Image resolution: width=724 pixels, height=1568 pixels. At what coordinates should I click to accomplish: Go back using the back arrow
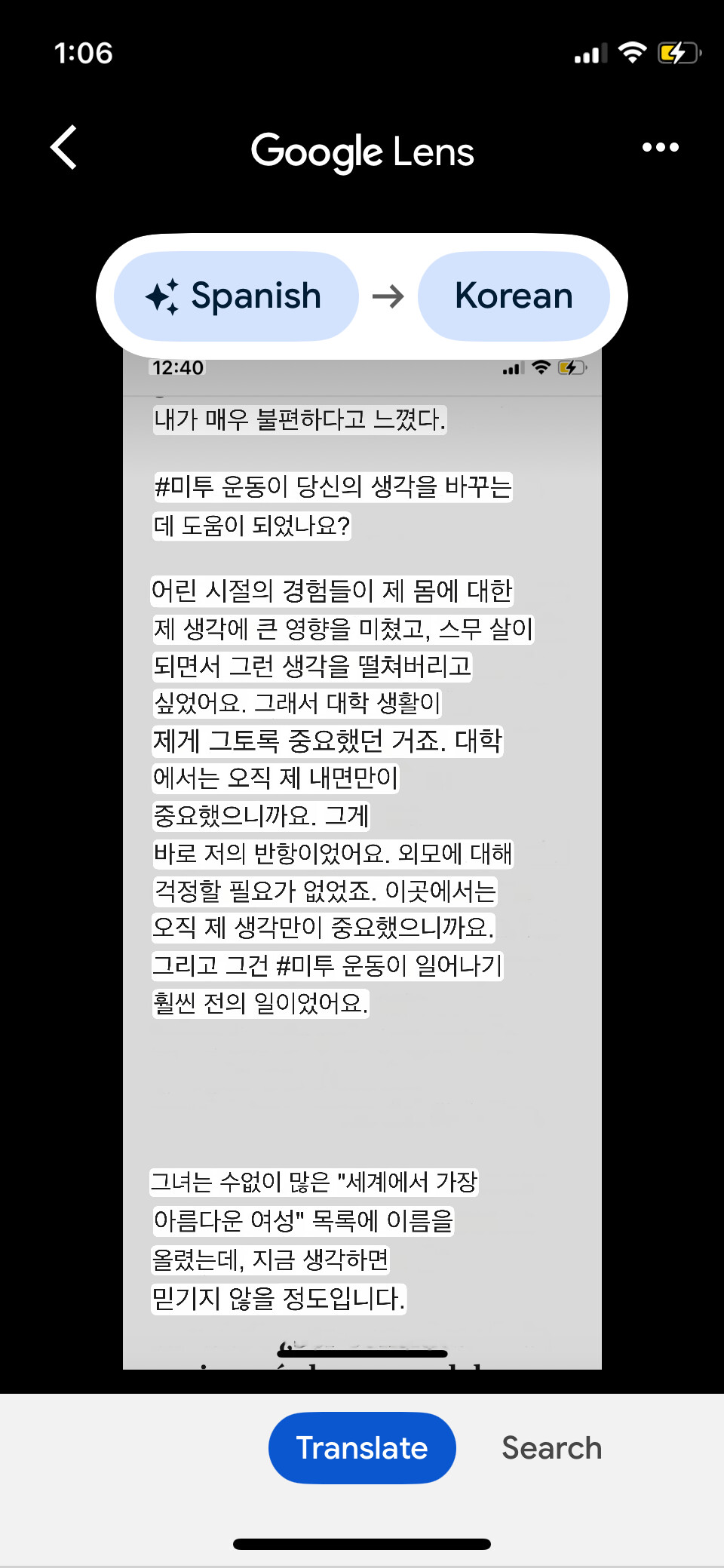point(64,147)
